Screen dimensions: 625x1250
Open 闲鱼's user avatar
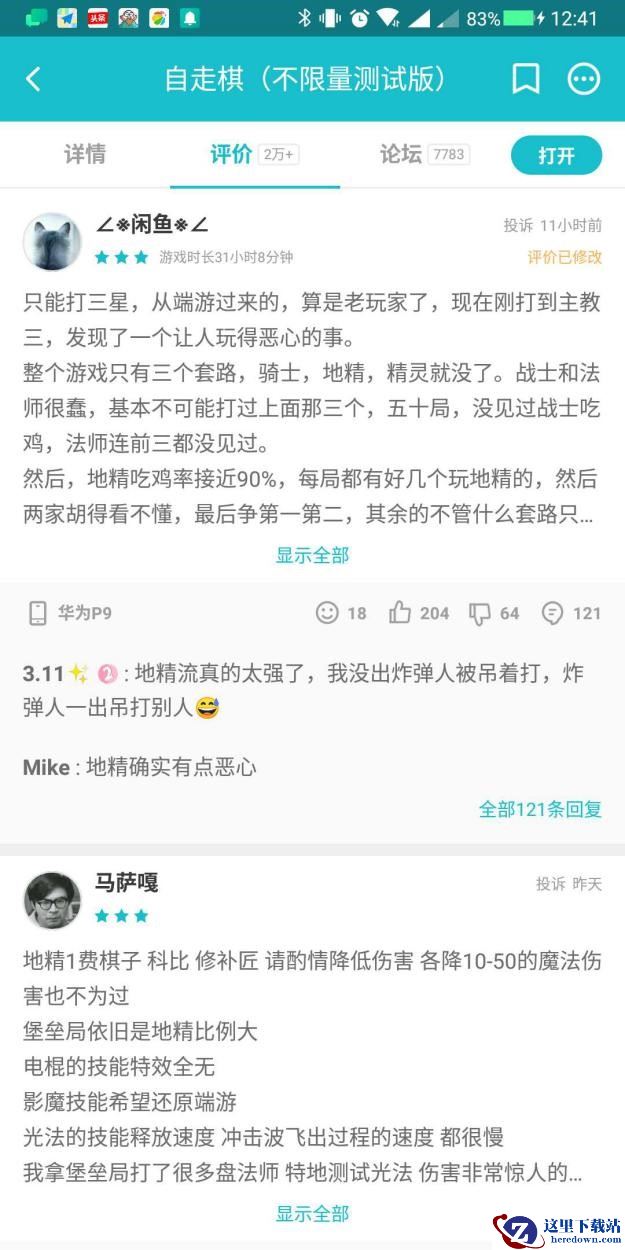coord(52,241)
